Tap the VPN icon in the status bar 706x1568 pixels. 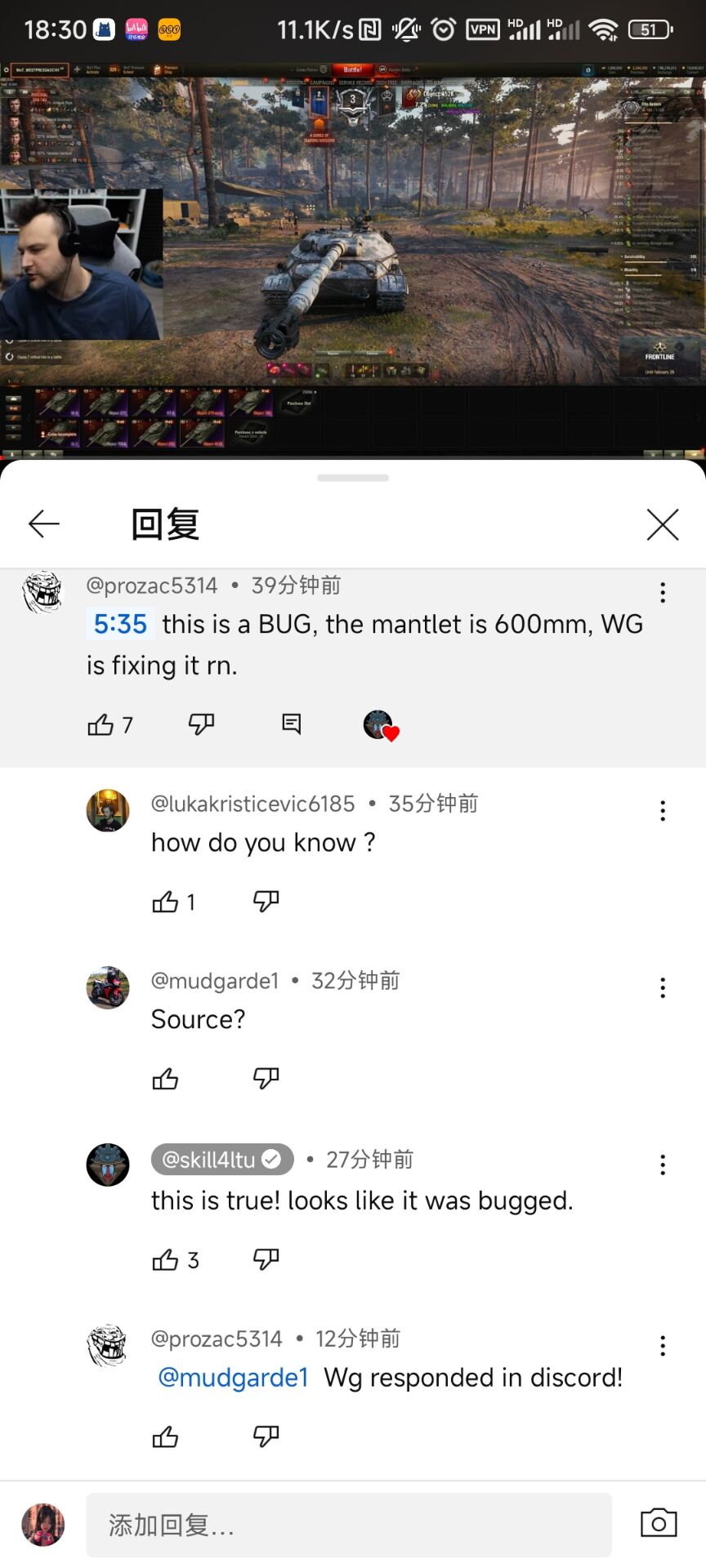[x=484, y=29]
